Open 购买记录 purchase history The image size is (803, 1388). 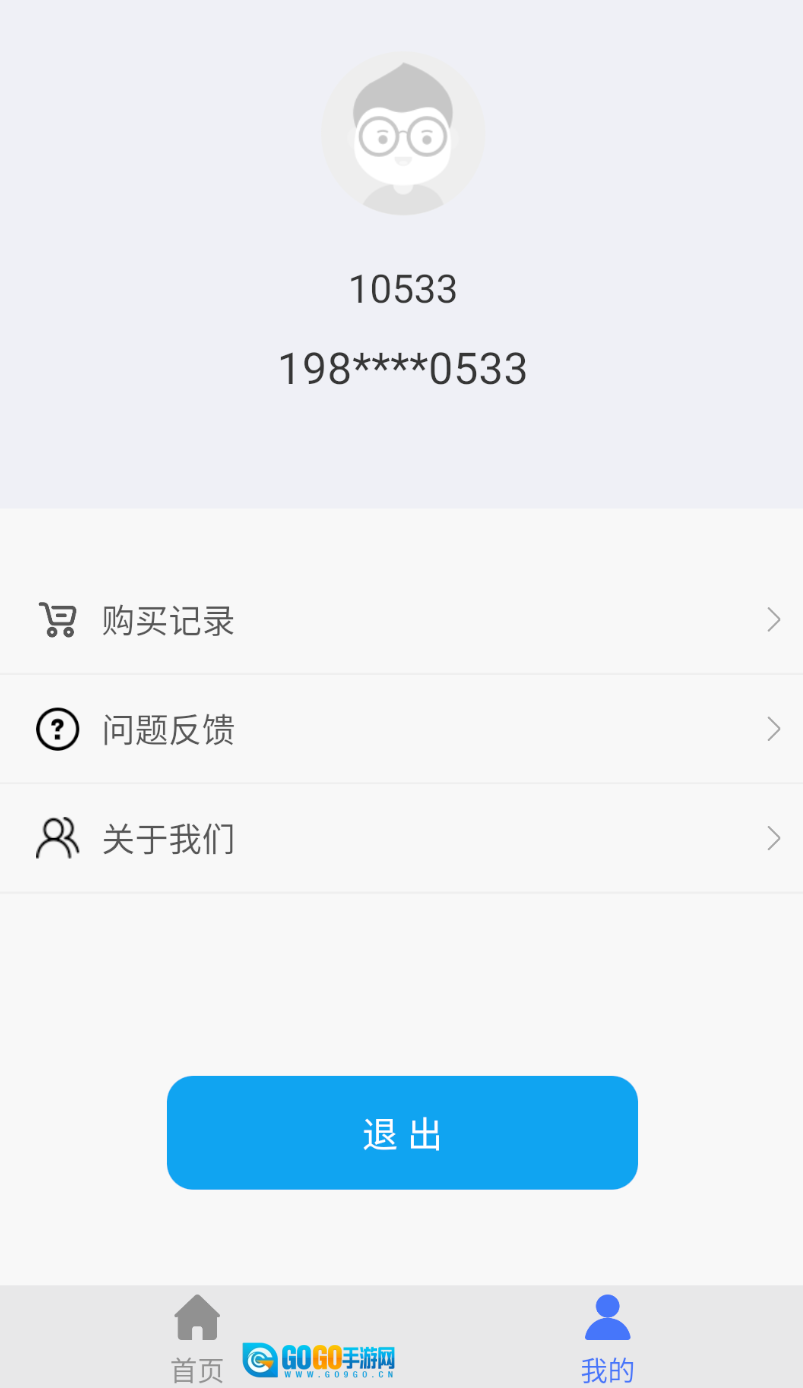[168, 621]
